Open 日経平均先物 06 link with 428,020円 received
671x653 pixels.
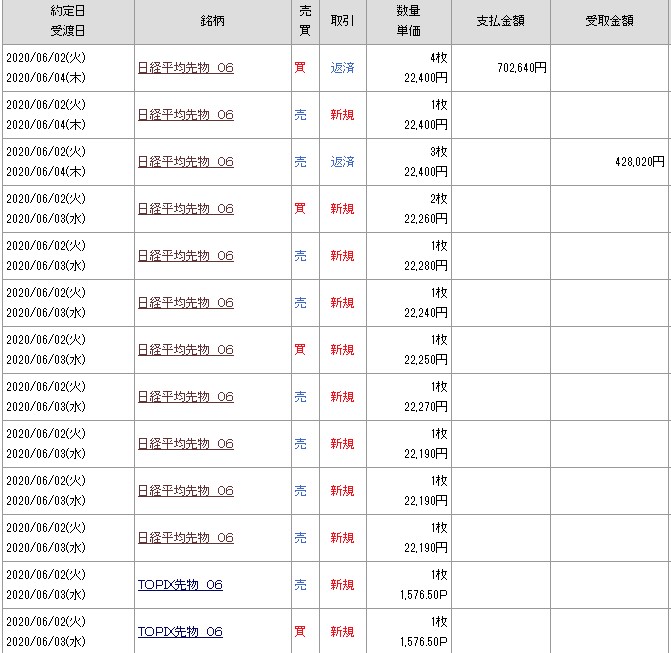tap(185, 162)
